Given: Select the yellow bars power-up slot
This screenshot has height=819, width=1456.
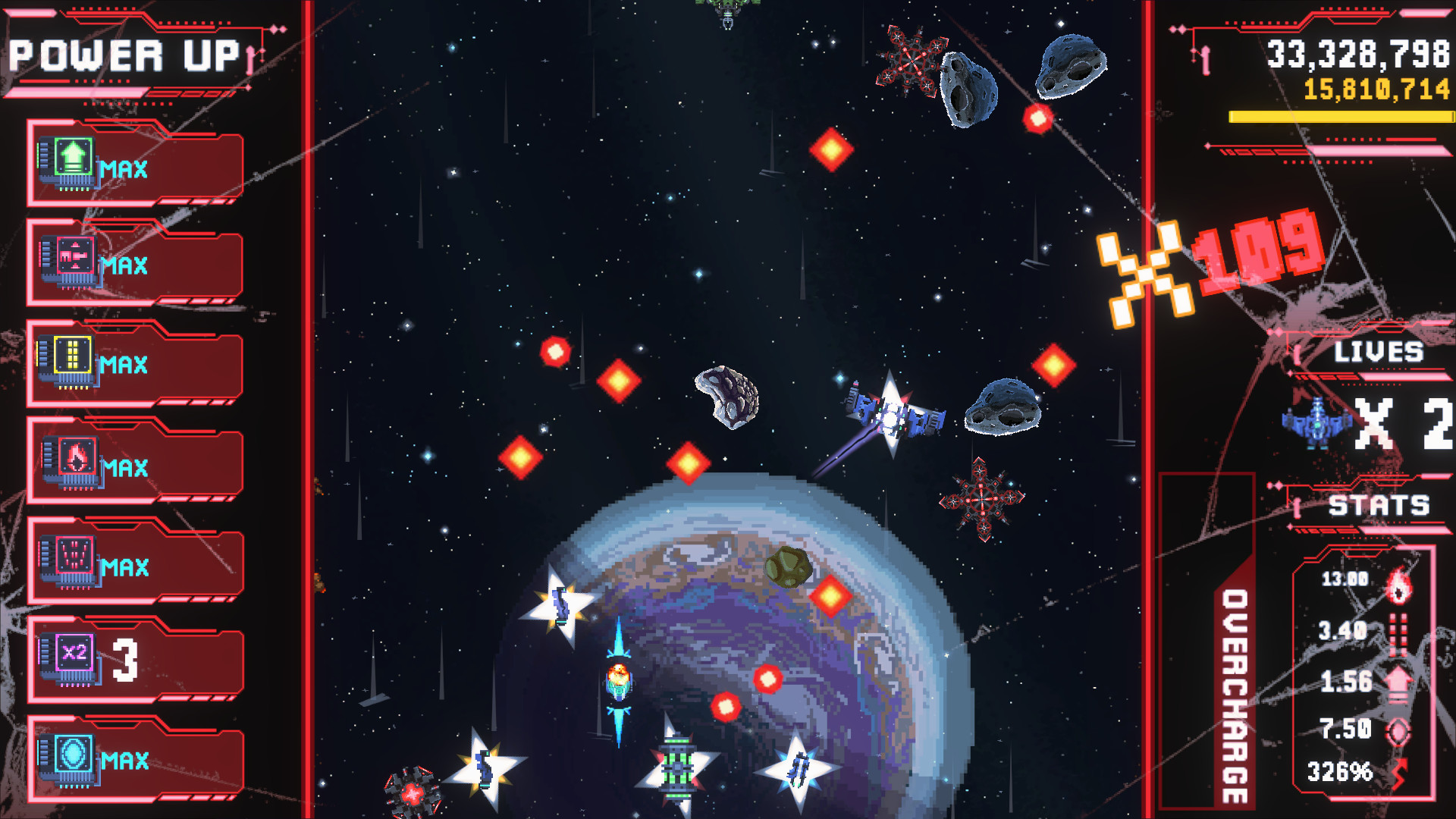Looking at the screenshot, I should tap(135, 363).
